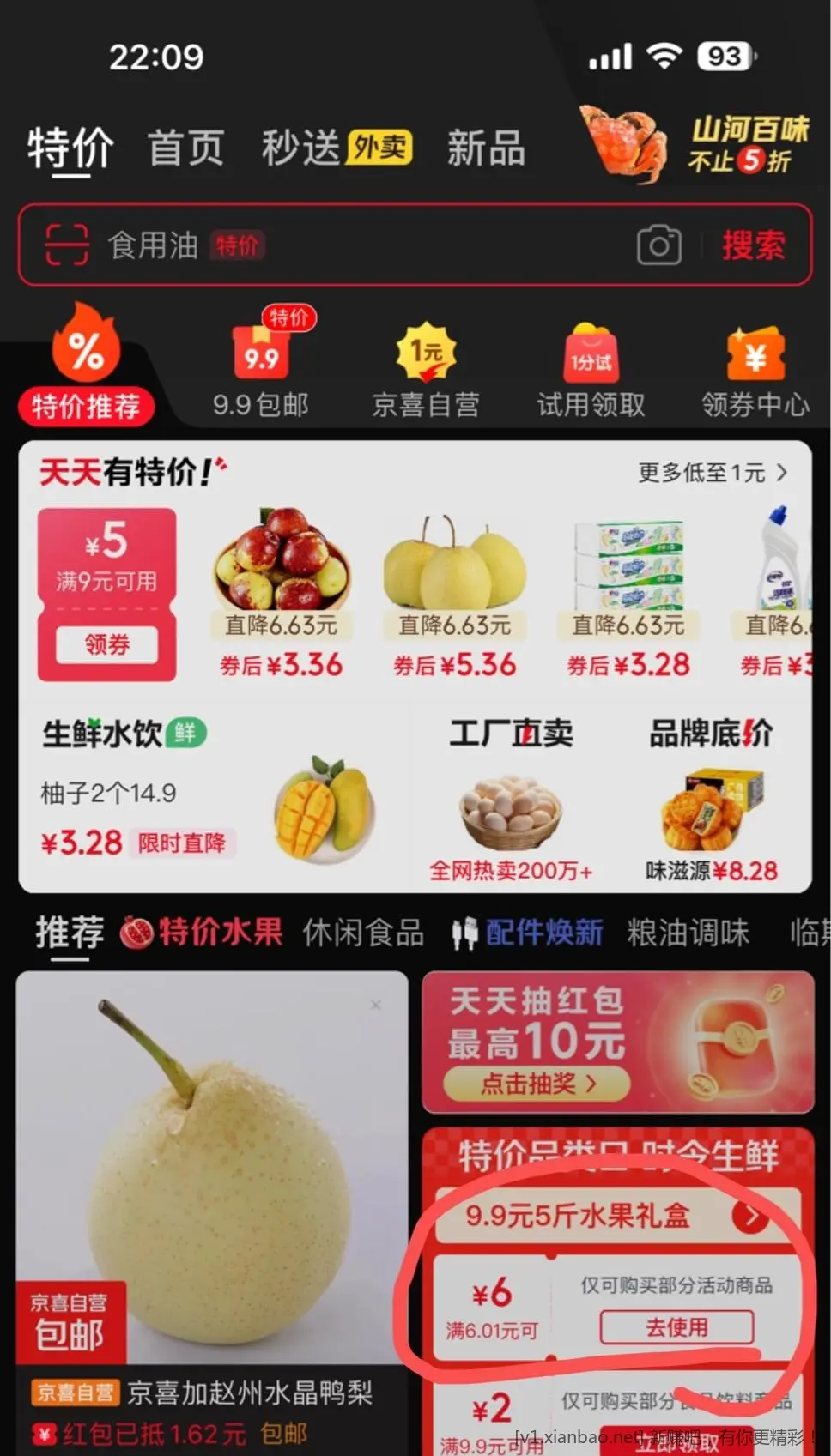This screenshot has height=1456, width=831.
Task: Open the 工厂直卖 eggs card
Action: (512, 799)
